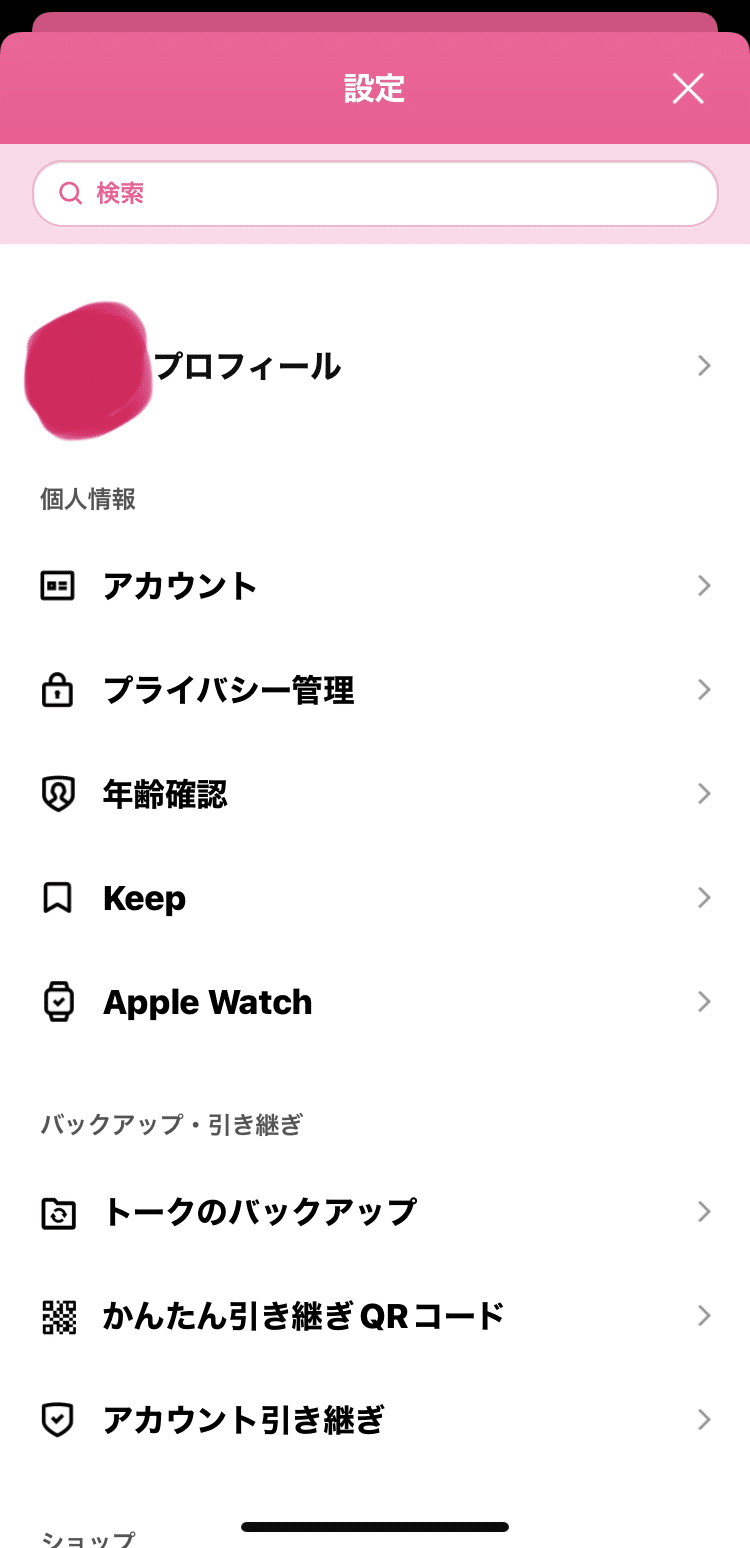This screenshot has height=1548, width=750.
Task: Expand the プロフィール row chevron
Action: pyautogui.click(x=703, y=366)
